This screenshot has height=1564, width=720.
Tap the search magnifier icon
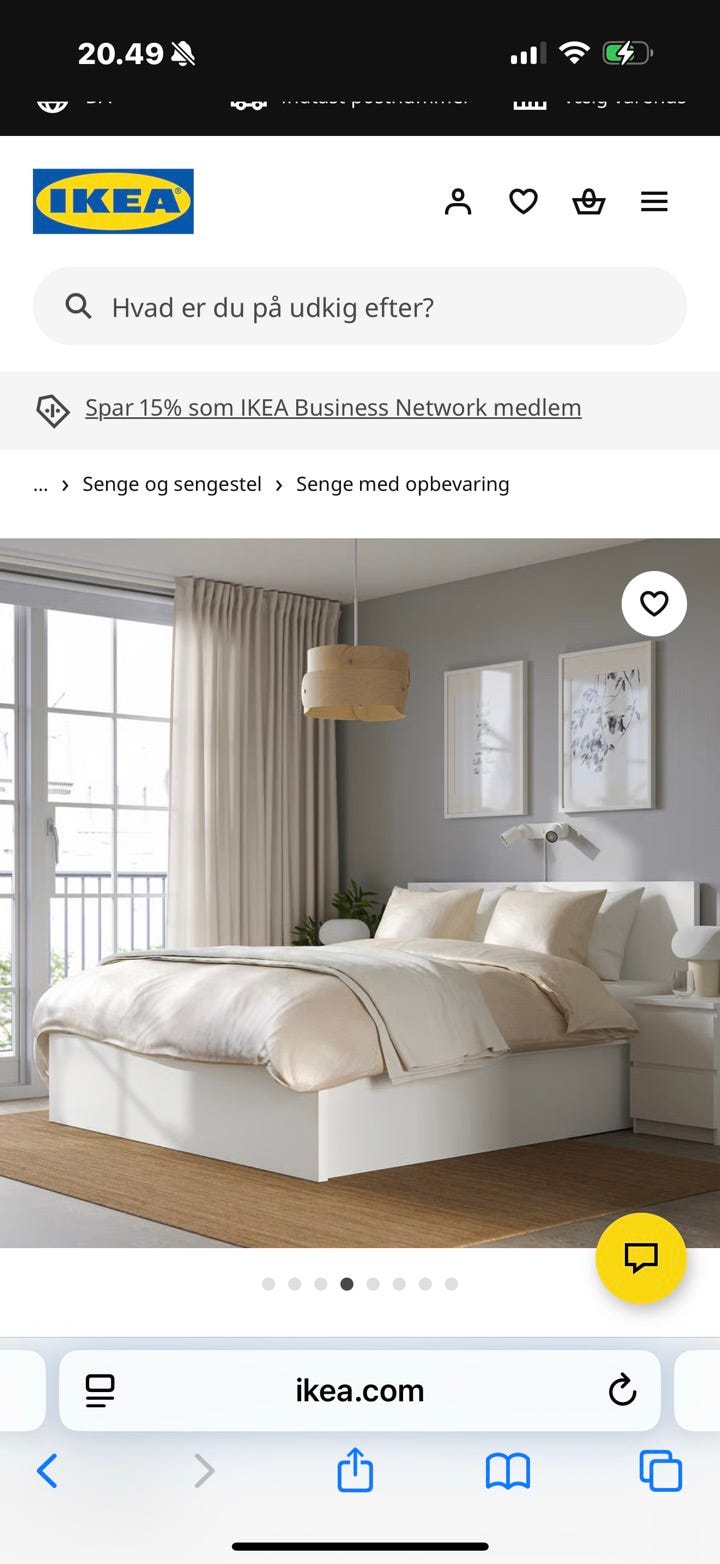pyautogui.click(x=78, y=306)
